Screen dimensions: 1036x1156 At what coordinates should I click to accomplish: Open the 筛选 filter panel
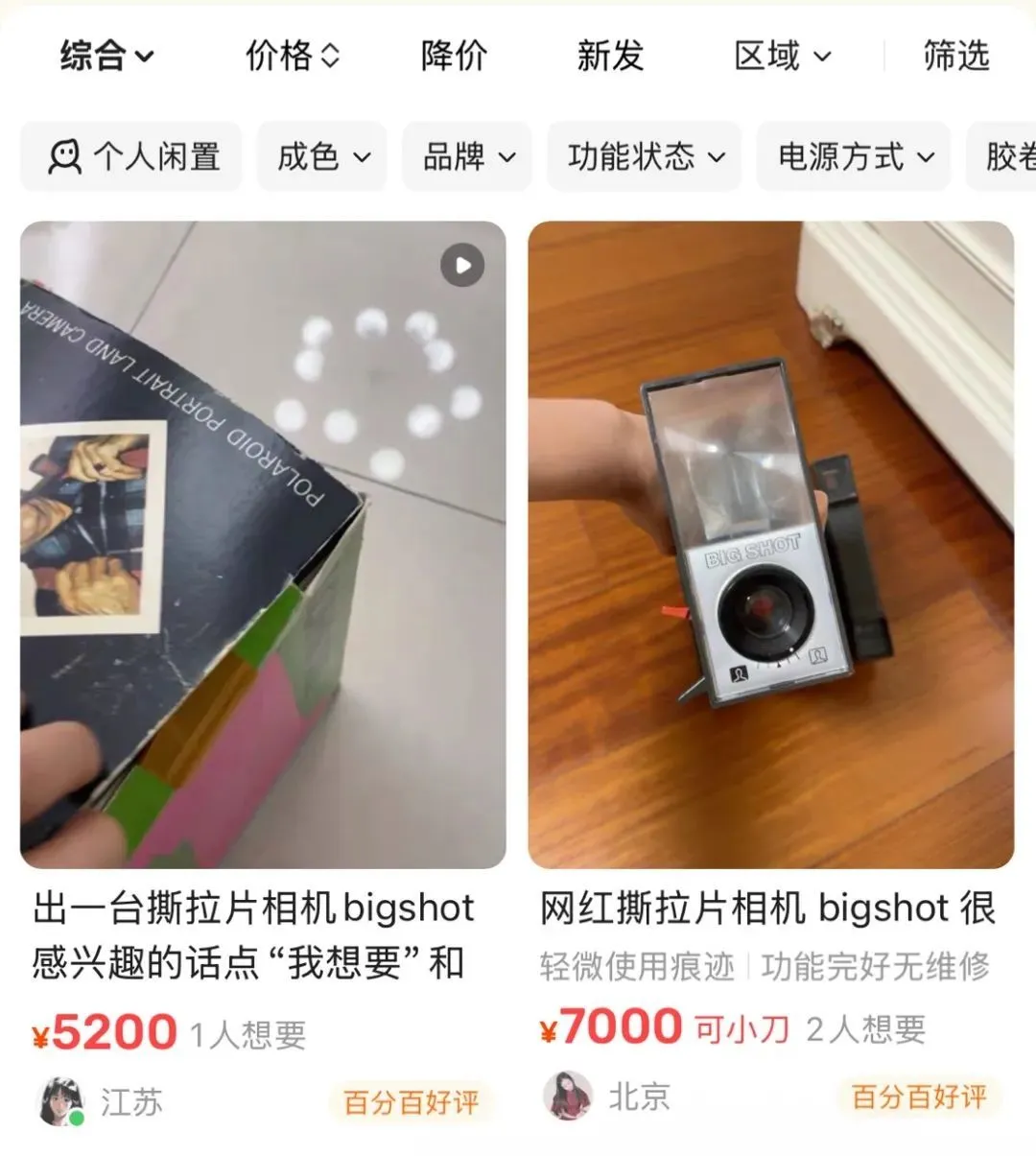955,57
